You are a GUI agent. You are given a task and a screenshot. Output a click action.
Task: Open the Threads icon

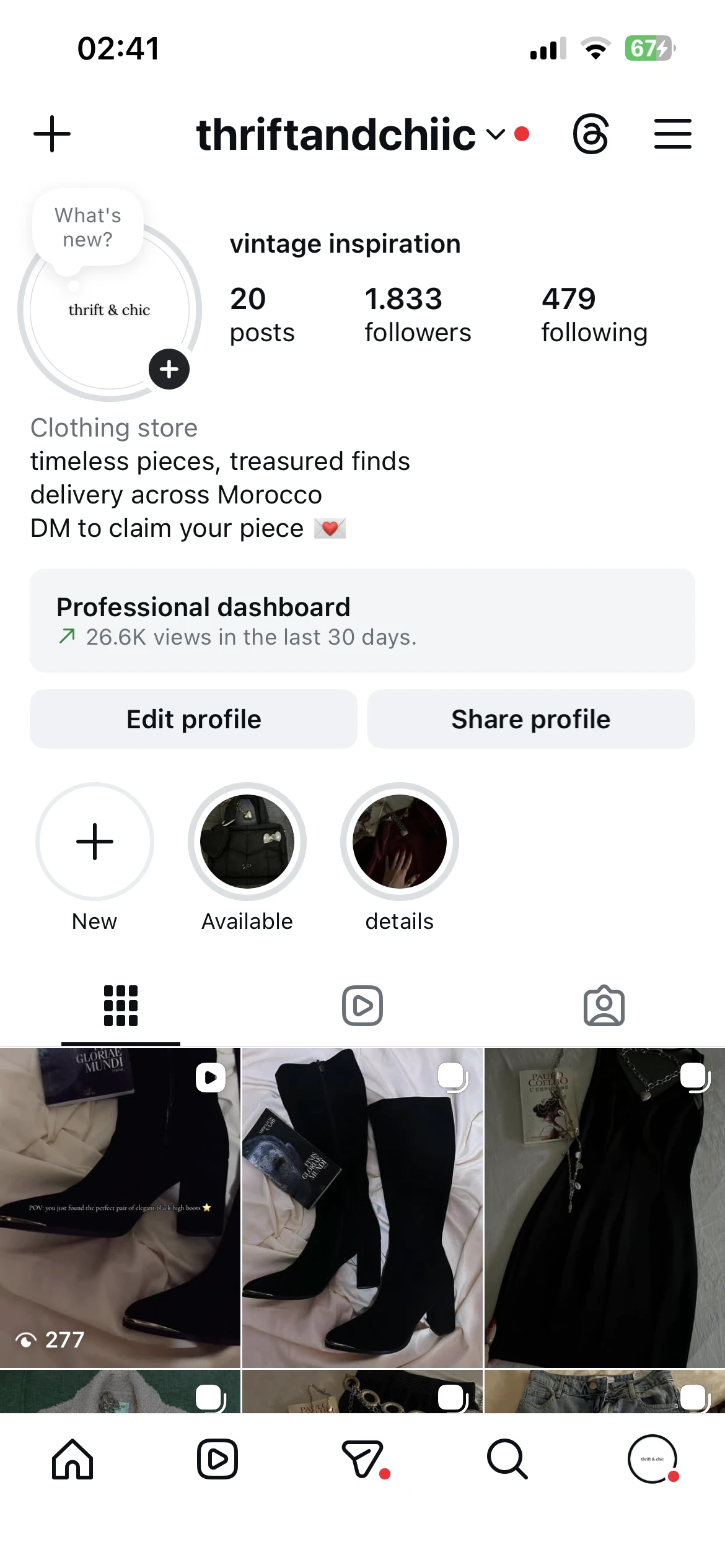591,134
